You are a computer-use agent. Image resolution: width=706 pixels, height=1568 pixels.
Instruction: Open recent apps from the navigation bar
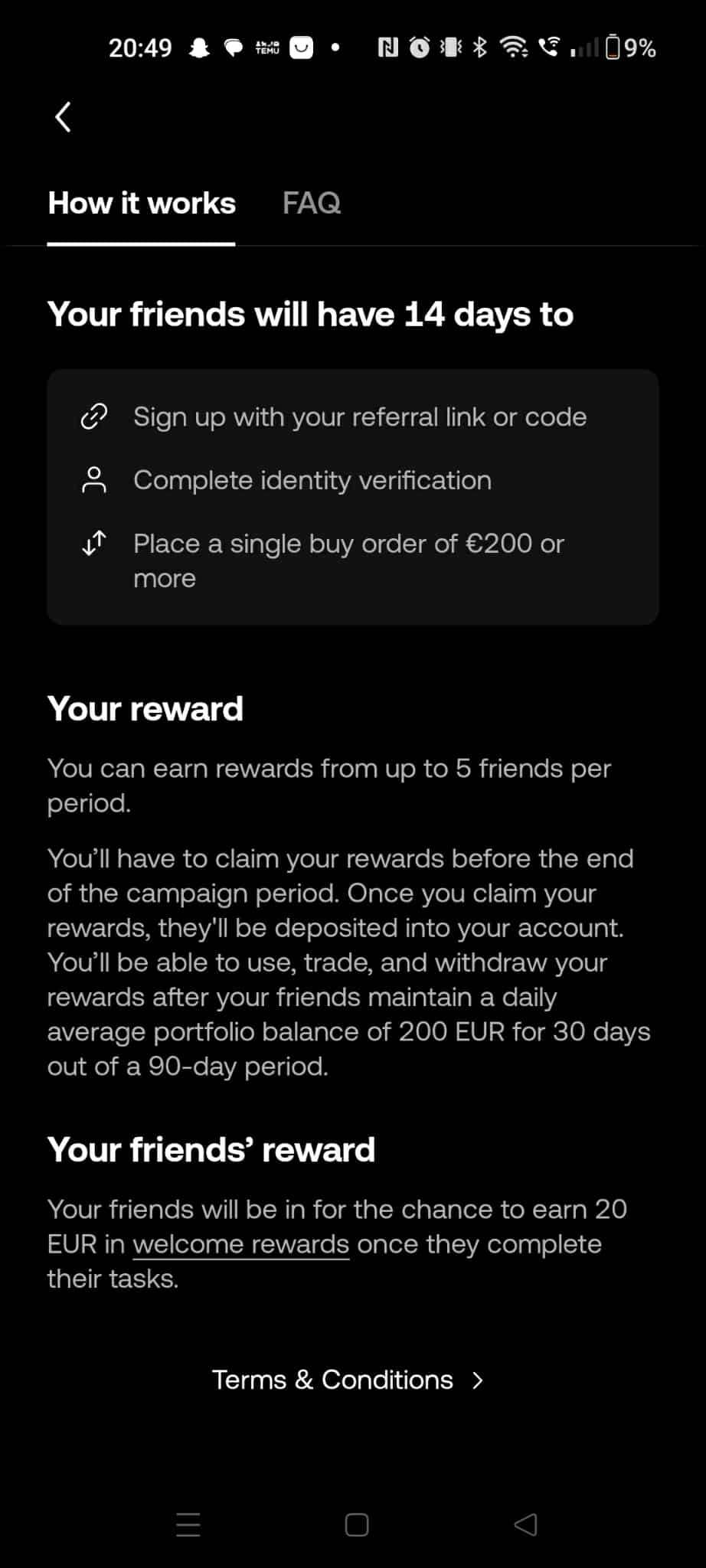point(188,1524)
